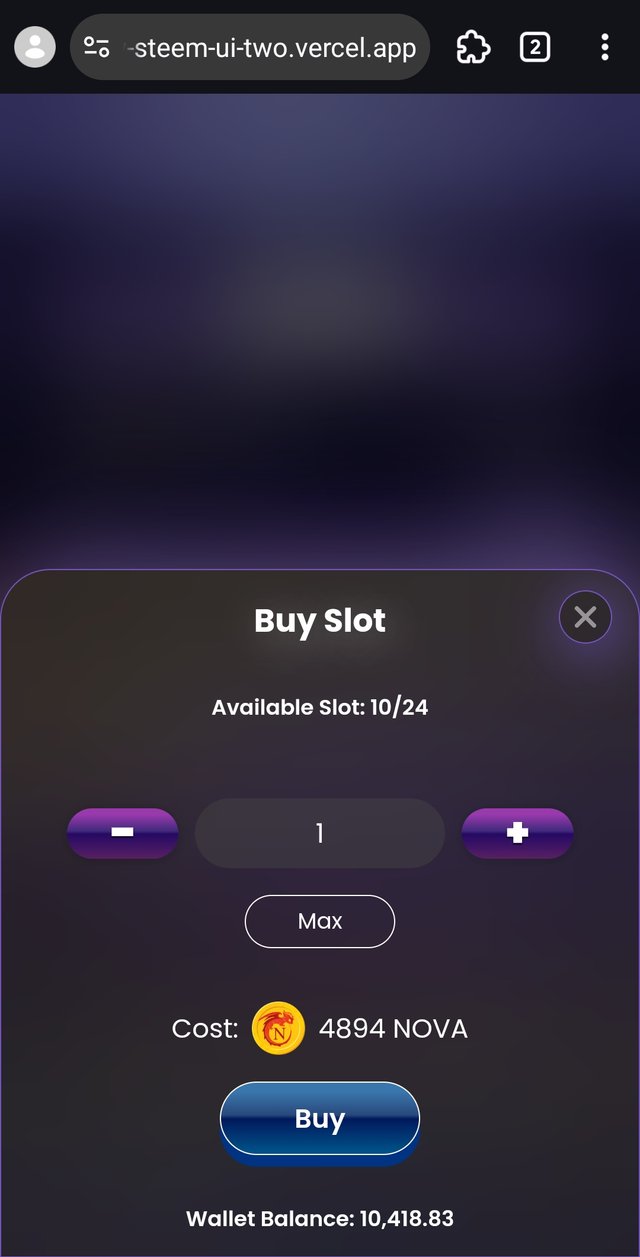Close the Buy Slot dialog

[x=585, y=617]
